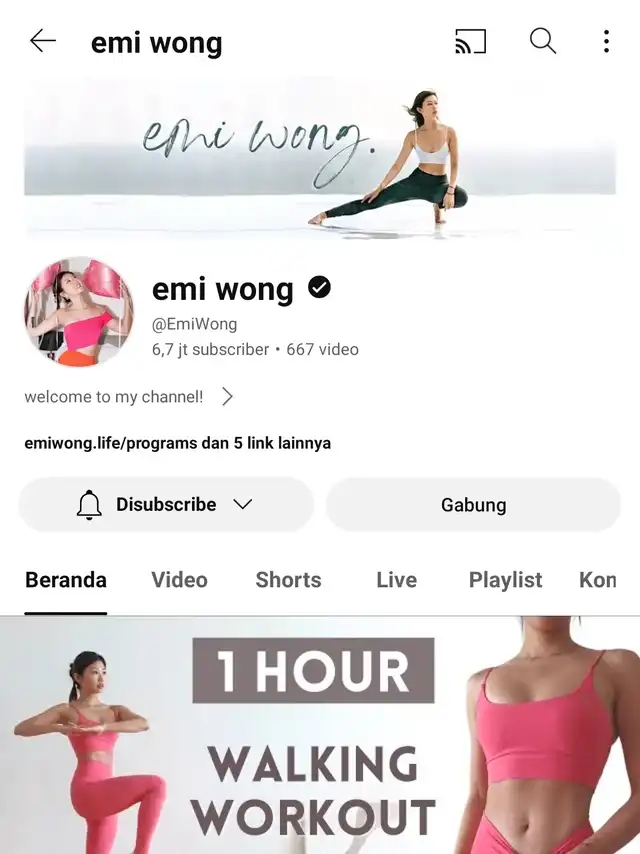Search within the emi wong channel
Screen dimensions: 640x854
pos(542,41)
